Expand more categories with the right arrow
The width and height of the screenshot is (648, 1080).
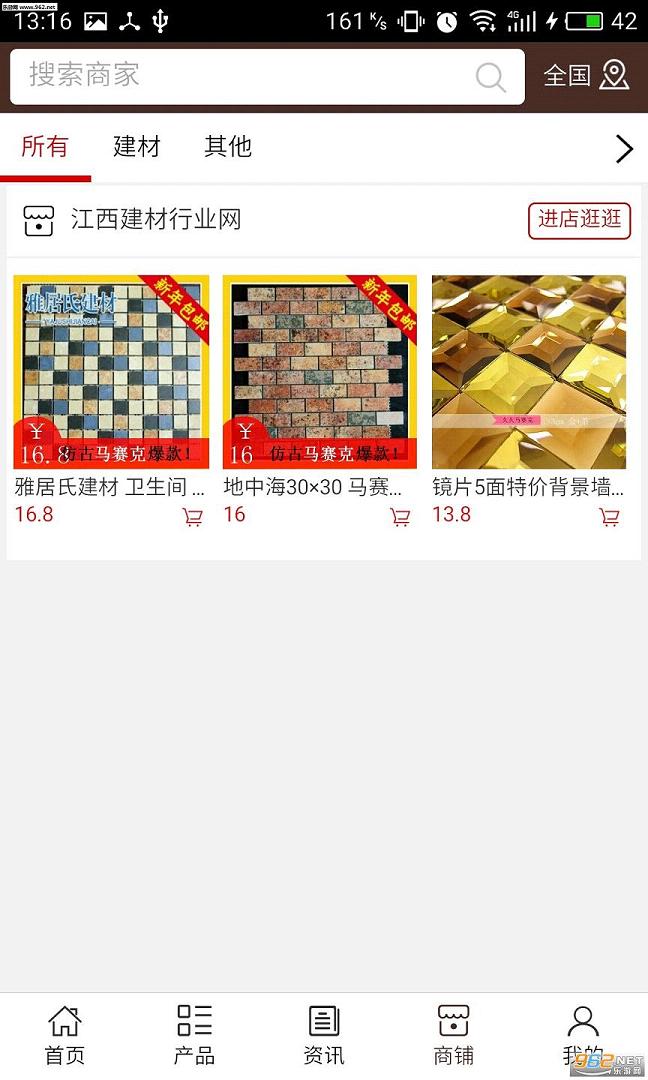624,149
